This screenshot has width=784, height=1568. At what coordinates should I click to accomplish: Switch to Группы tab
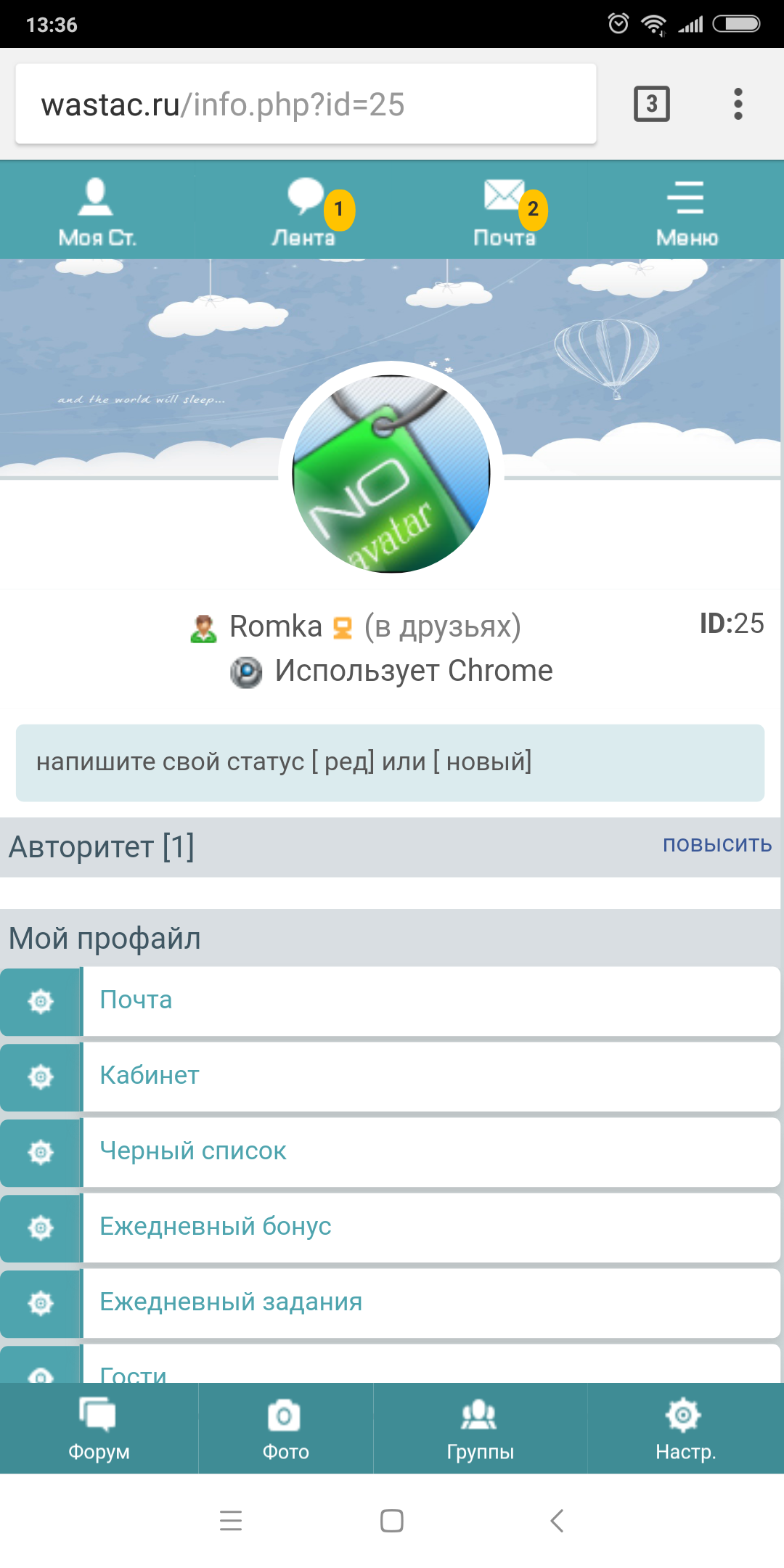click(480, 1429)
